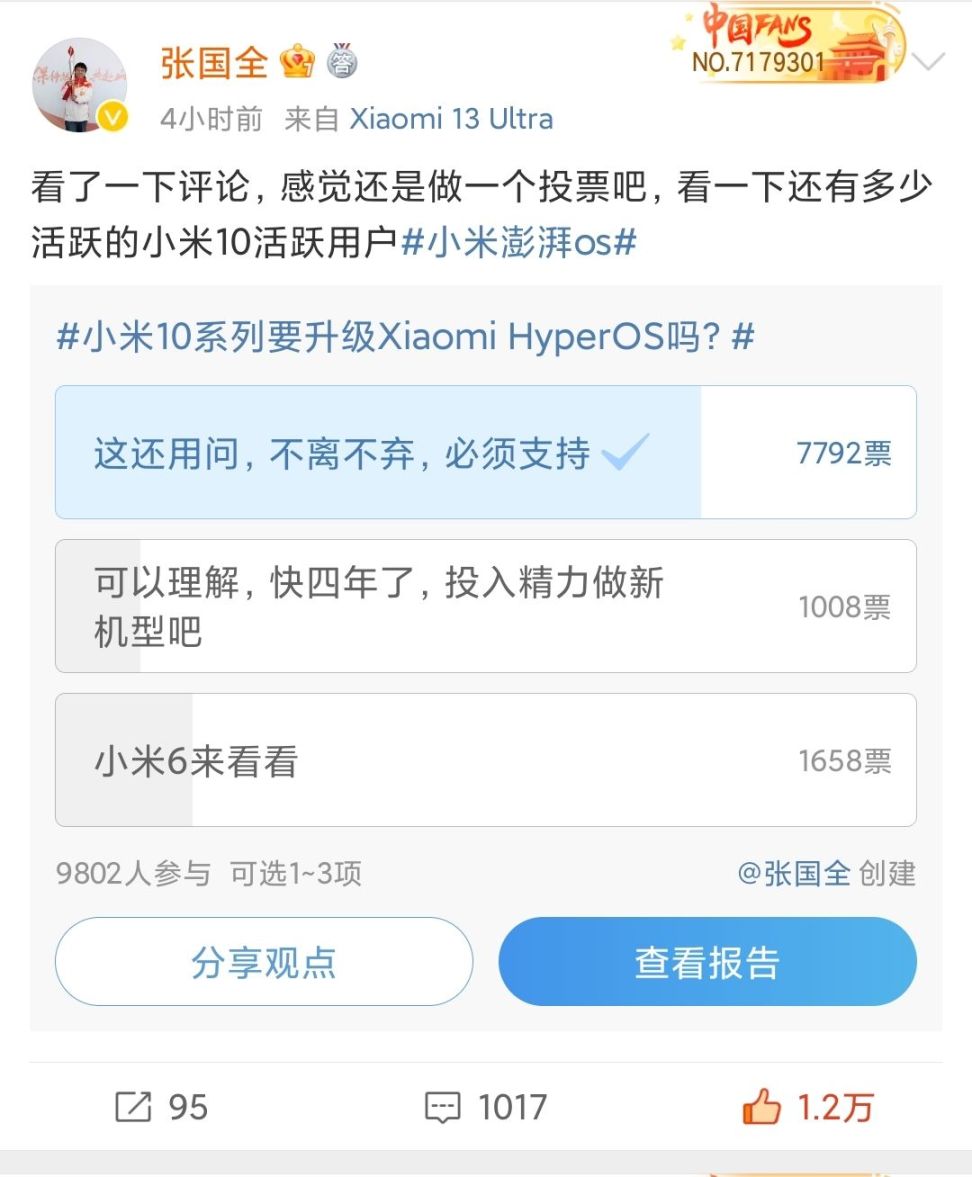Screen dimensions: 972x1177
Task: Choose the 小米6来看看 poll option
Action: pyautogui.click(x=485, y=760)
